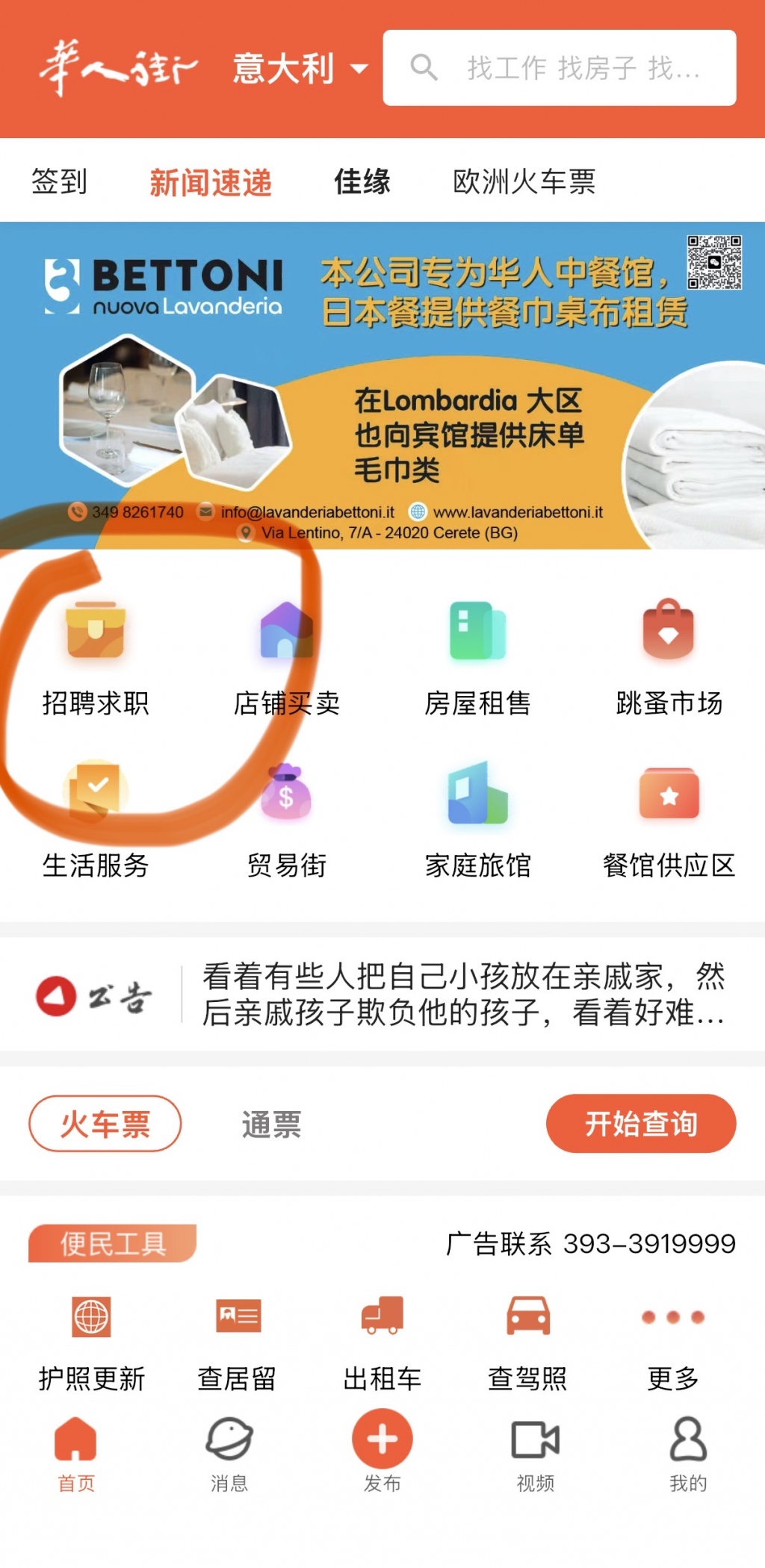Open the Bettoni Lavanderia ad banner

(x=382, y=385)
